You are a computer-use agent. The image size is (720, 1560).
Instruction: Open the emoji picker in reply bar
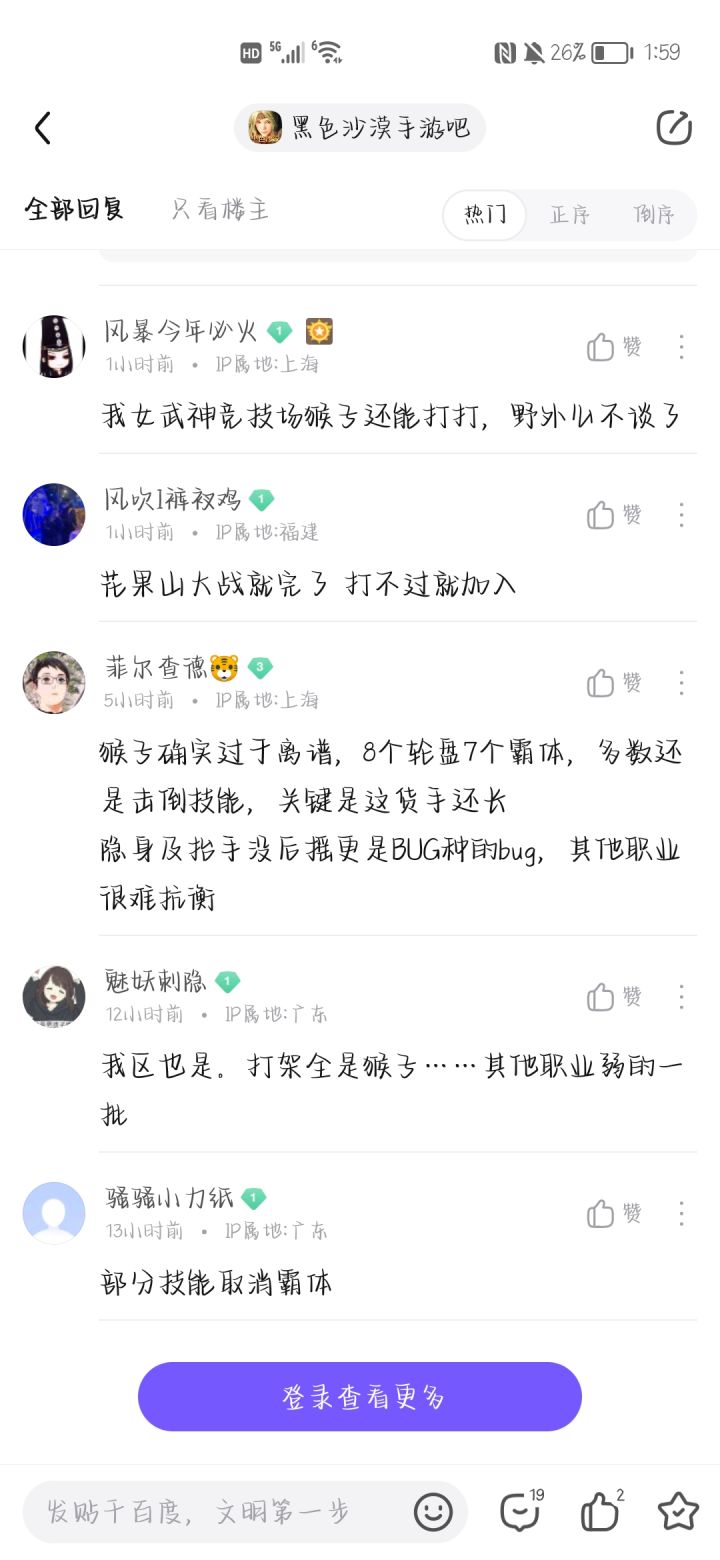[x=433, y=1512]
